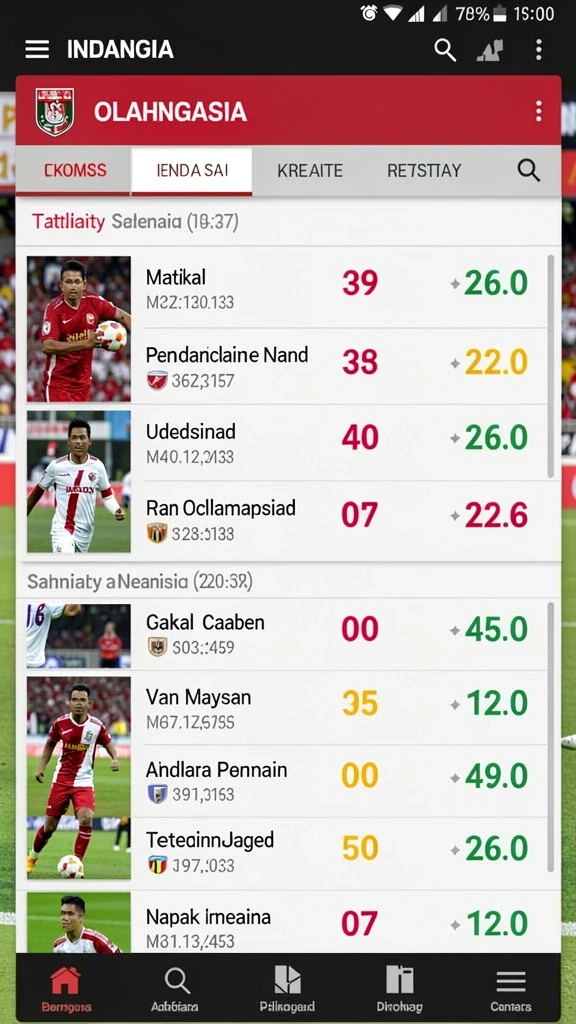The width and height of the screenshot is (576, 1024).
Task: Open the Udedsinad row
Action: pos(345,443)
